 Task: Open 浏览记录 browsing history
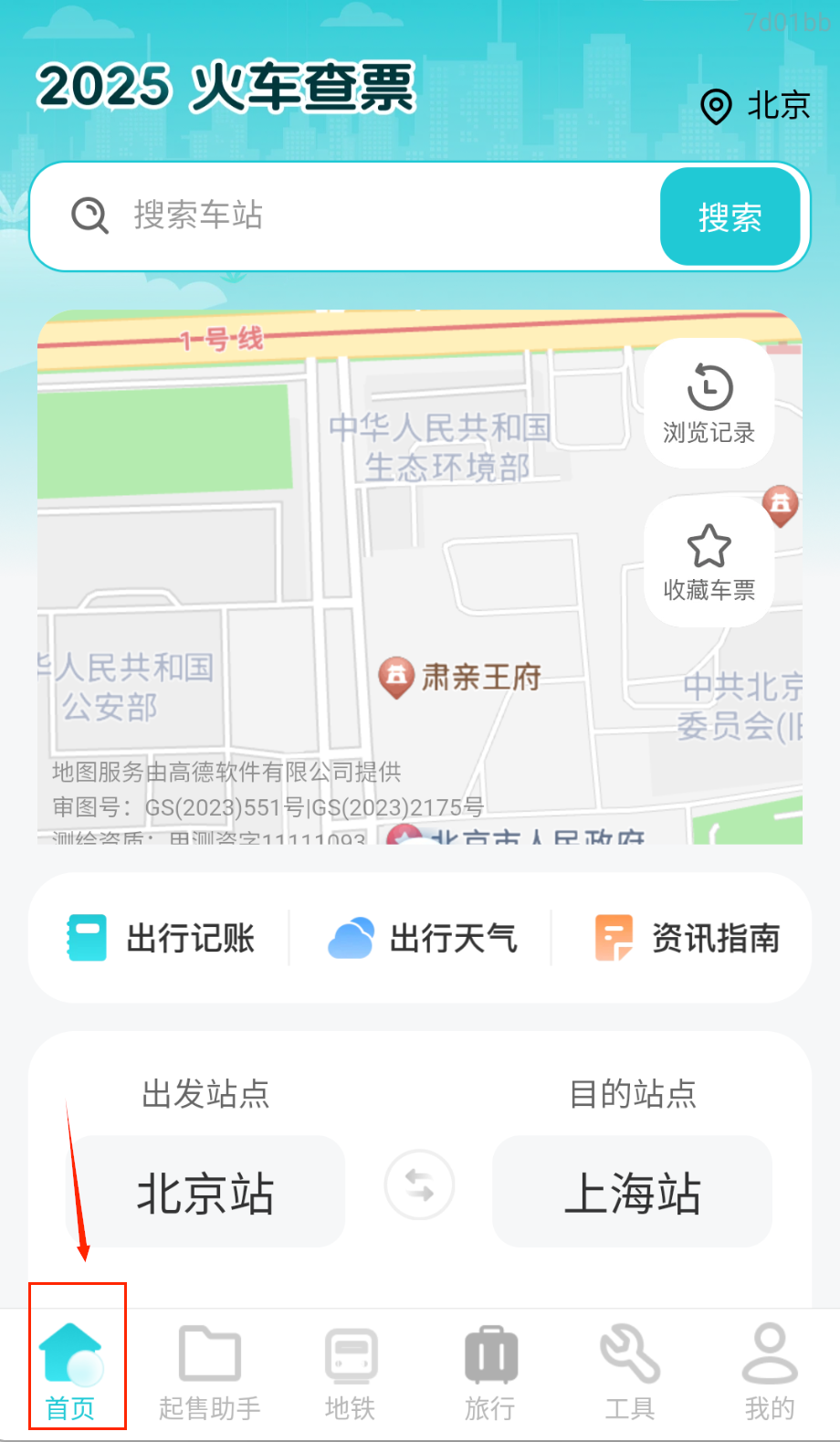709,404
